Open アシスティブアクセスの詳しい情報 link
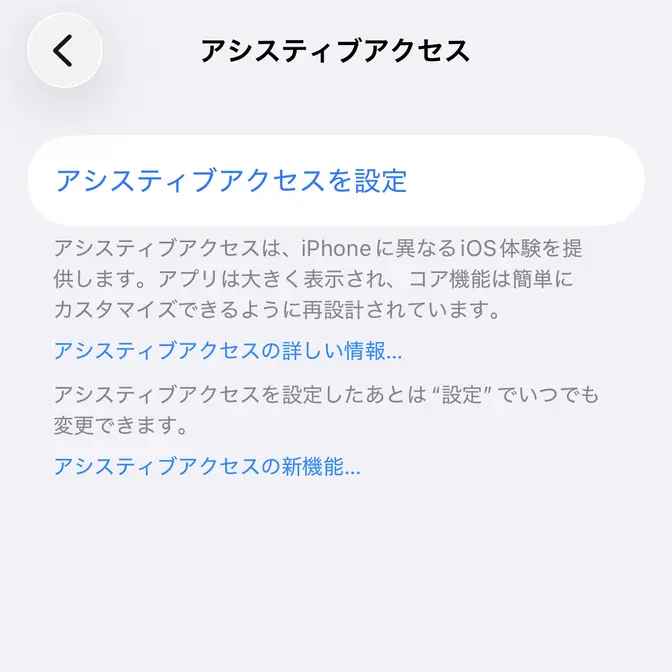 228,351
